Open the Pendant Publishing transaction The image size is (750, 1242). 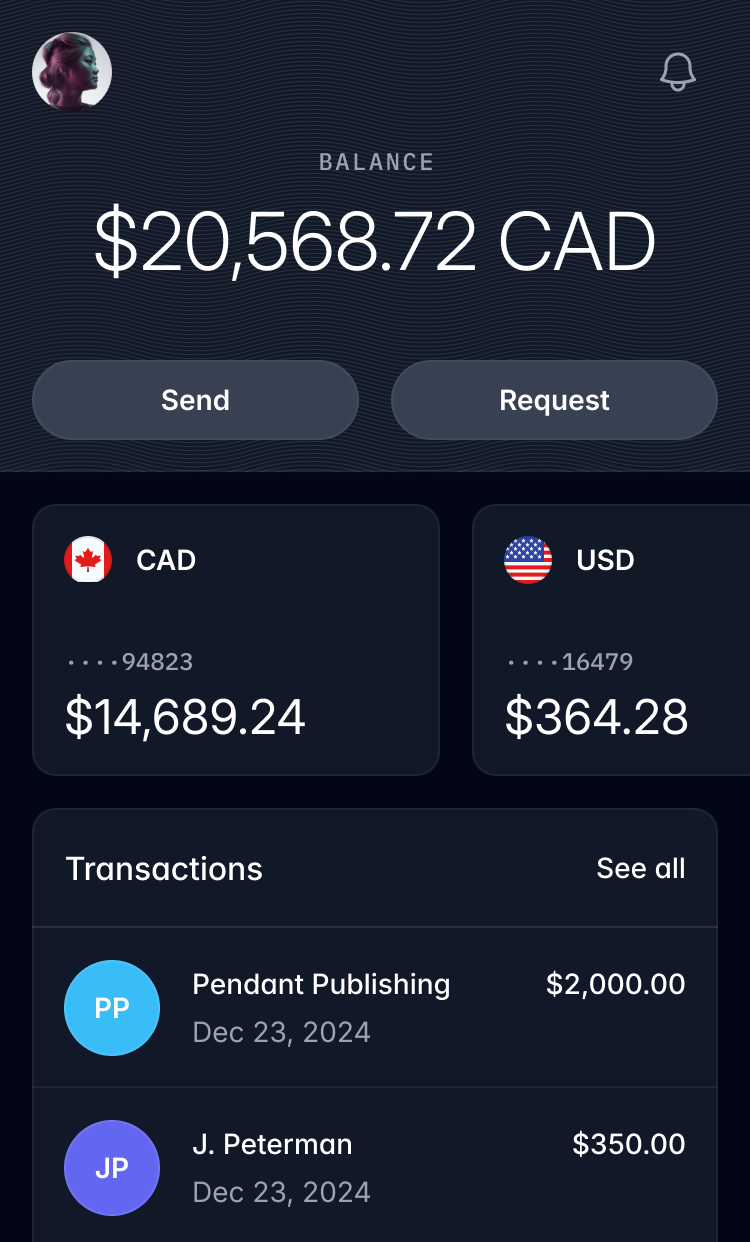pos(375,1007)
